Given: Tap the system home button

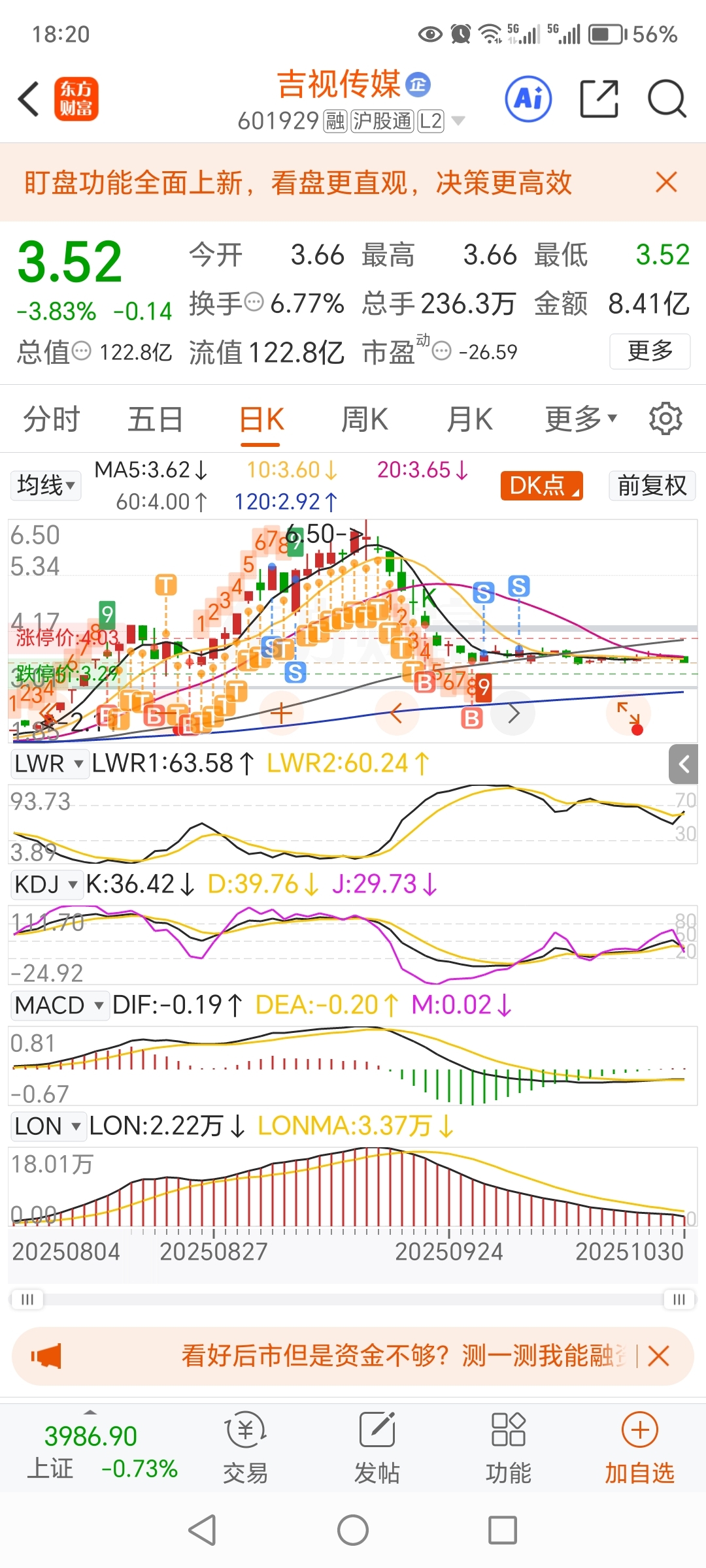Looking at the screenshot, I should (353, 1530).
